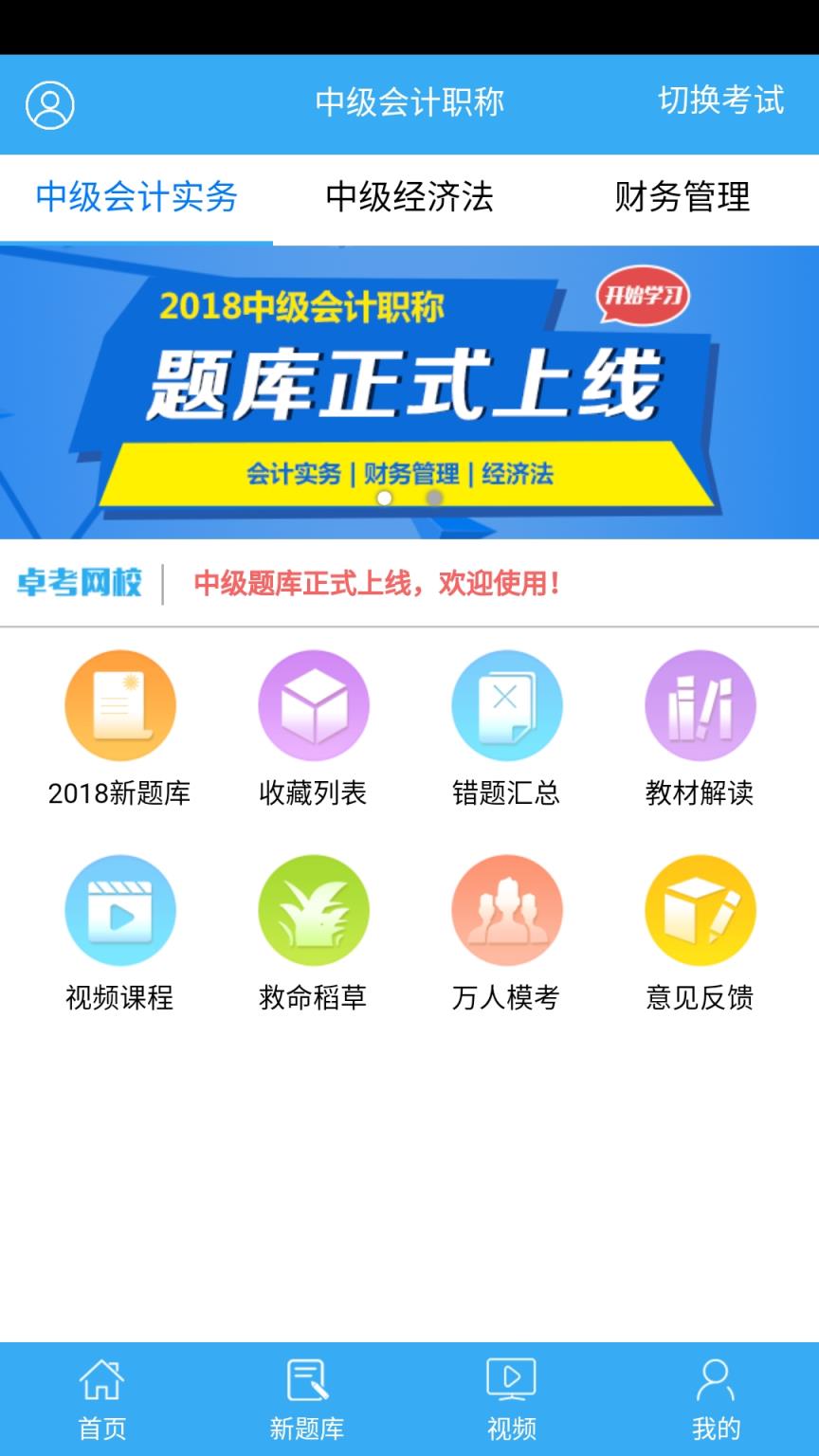Select the 新题库 icon in bottom navigation
This screenshot has width=819, height=1456.
pos(307,1397)
